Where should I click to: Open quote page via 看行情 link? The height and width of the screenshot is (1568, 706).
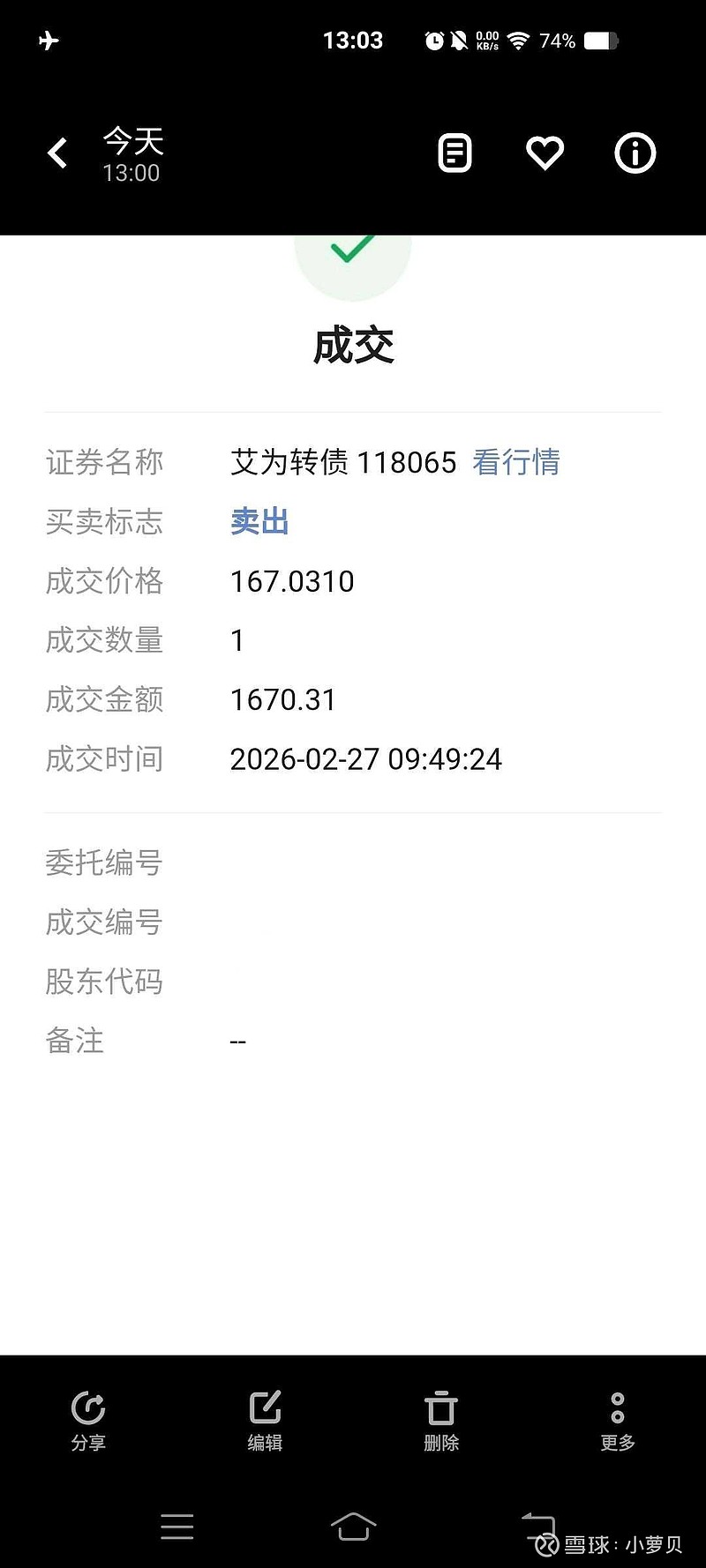point(517,462)
